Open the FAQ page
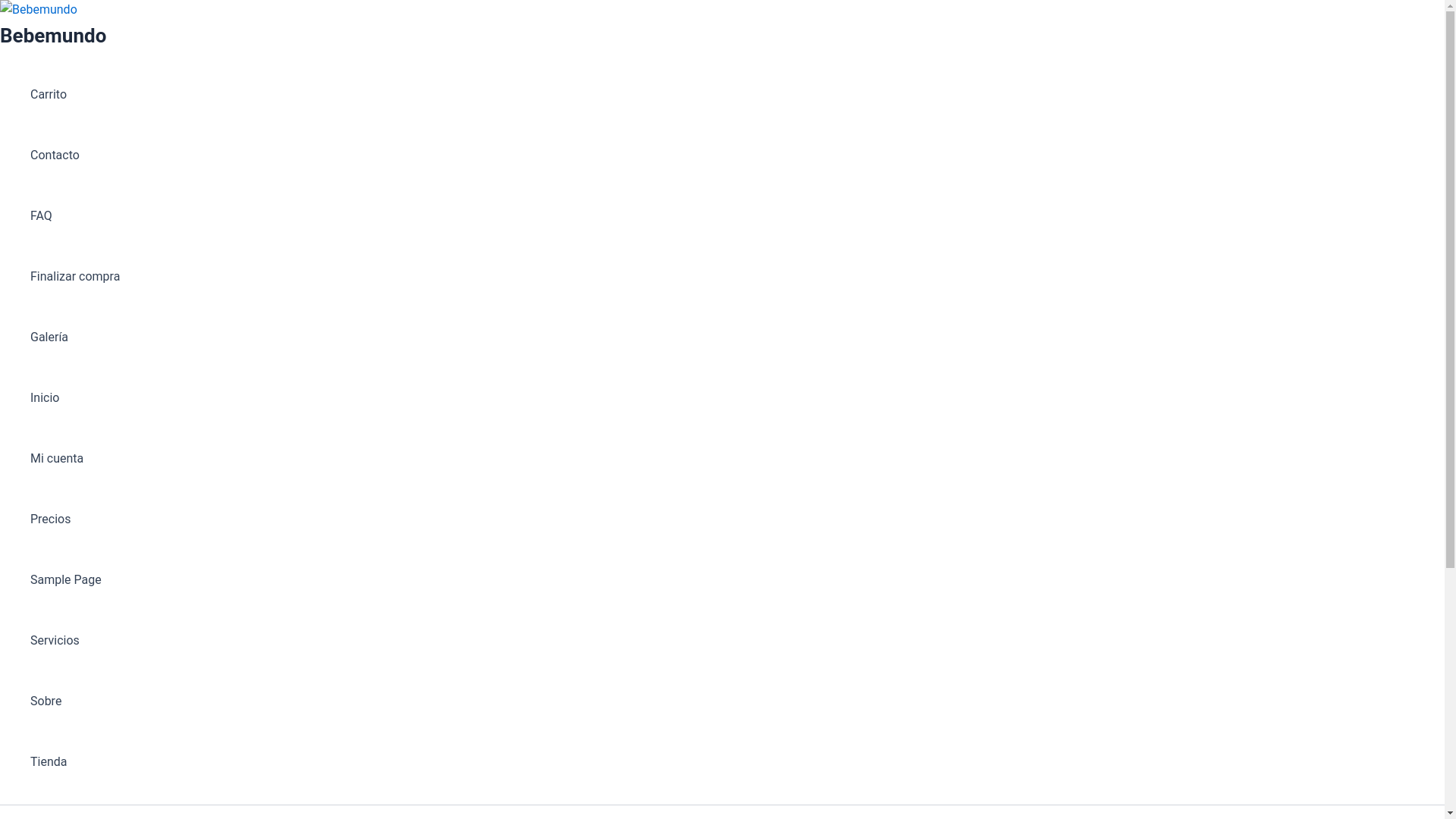Viewport: 1456px width, 819px height. click(x=41, y=216)
